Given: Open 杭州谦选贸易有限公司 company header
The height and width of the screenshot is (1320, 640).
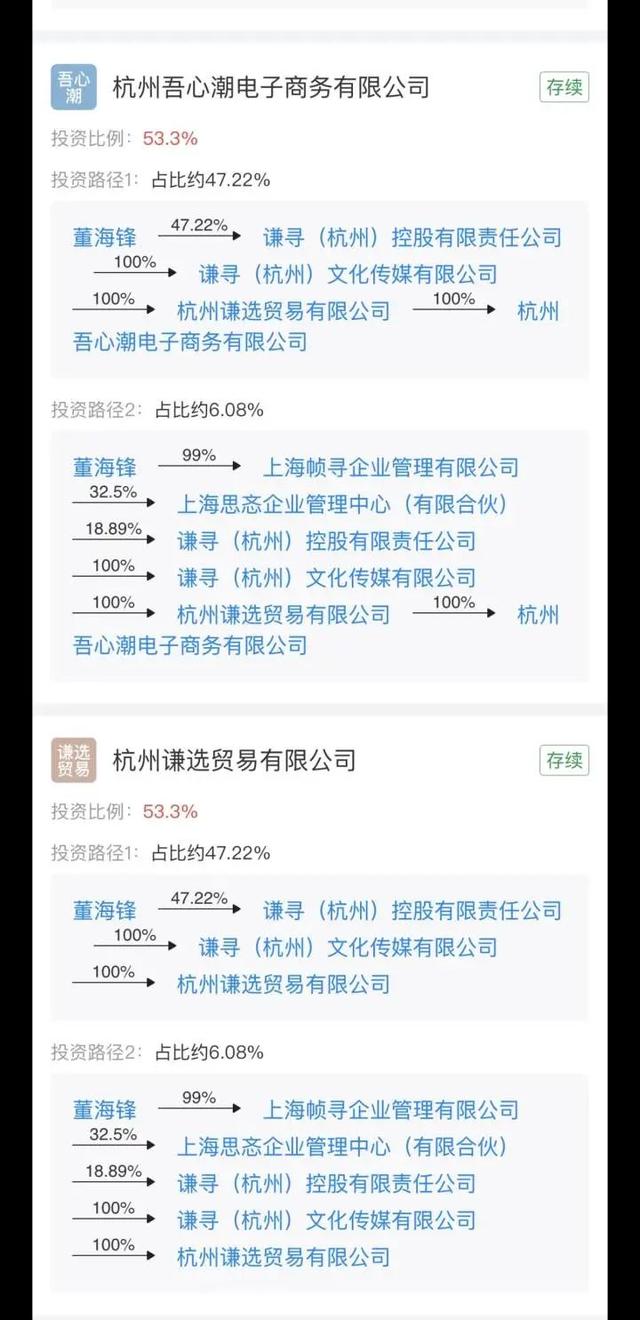Looking at the screenshot, I should pyautogui.click(x=235, y=761).
